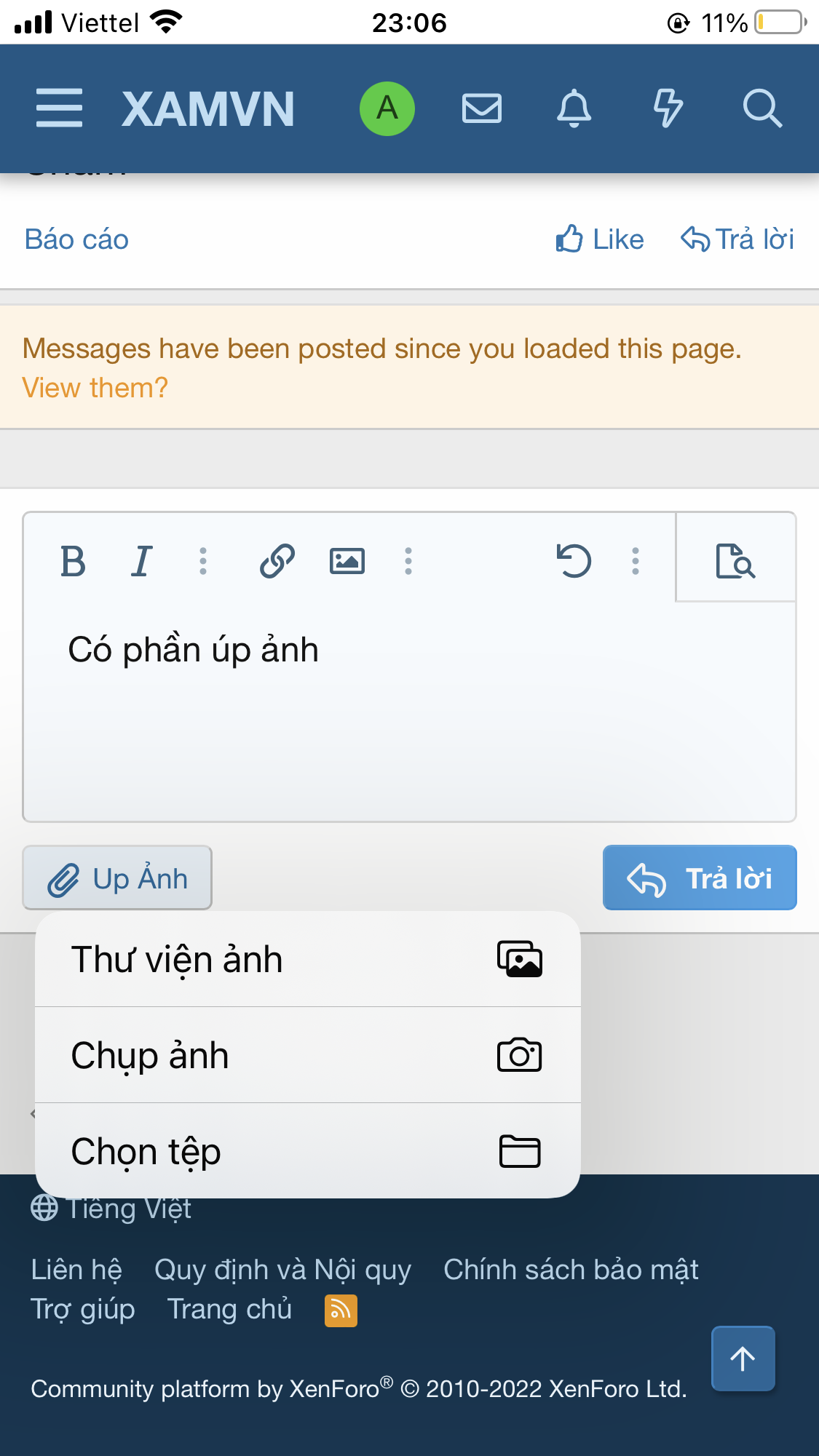Open the hamburger navigation menu
Screen dimensions: 819x1456
tap(59, 108)
